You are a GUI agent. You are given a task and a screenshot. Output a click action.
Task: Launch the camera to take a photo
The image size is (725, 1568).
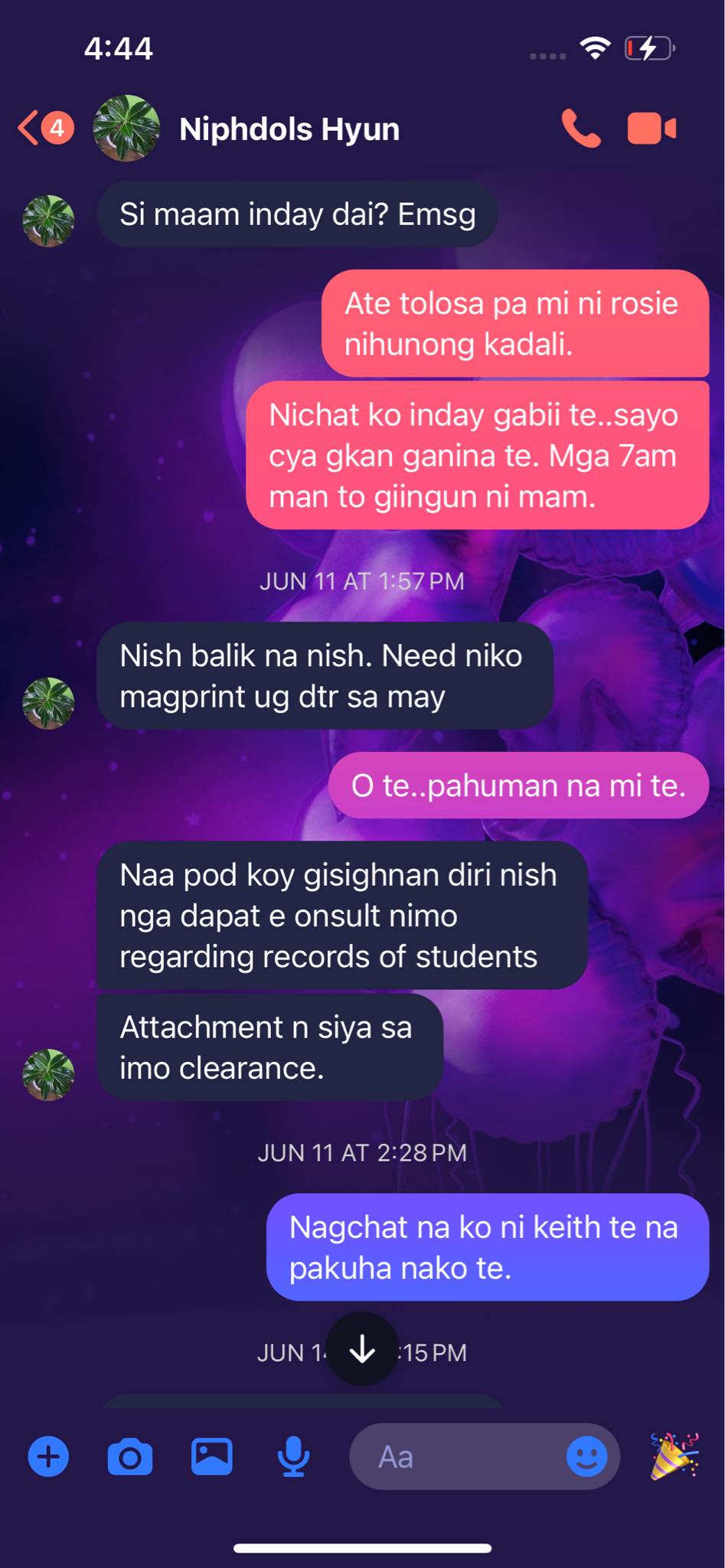click(130, 1456)
